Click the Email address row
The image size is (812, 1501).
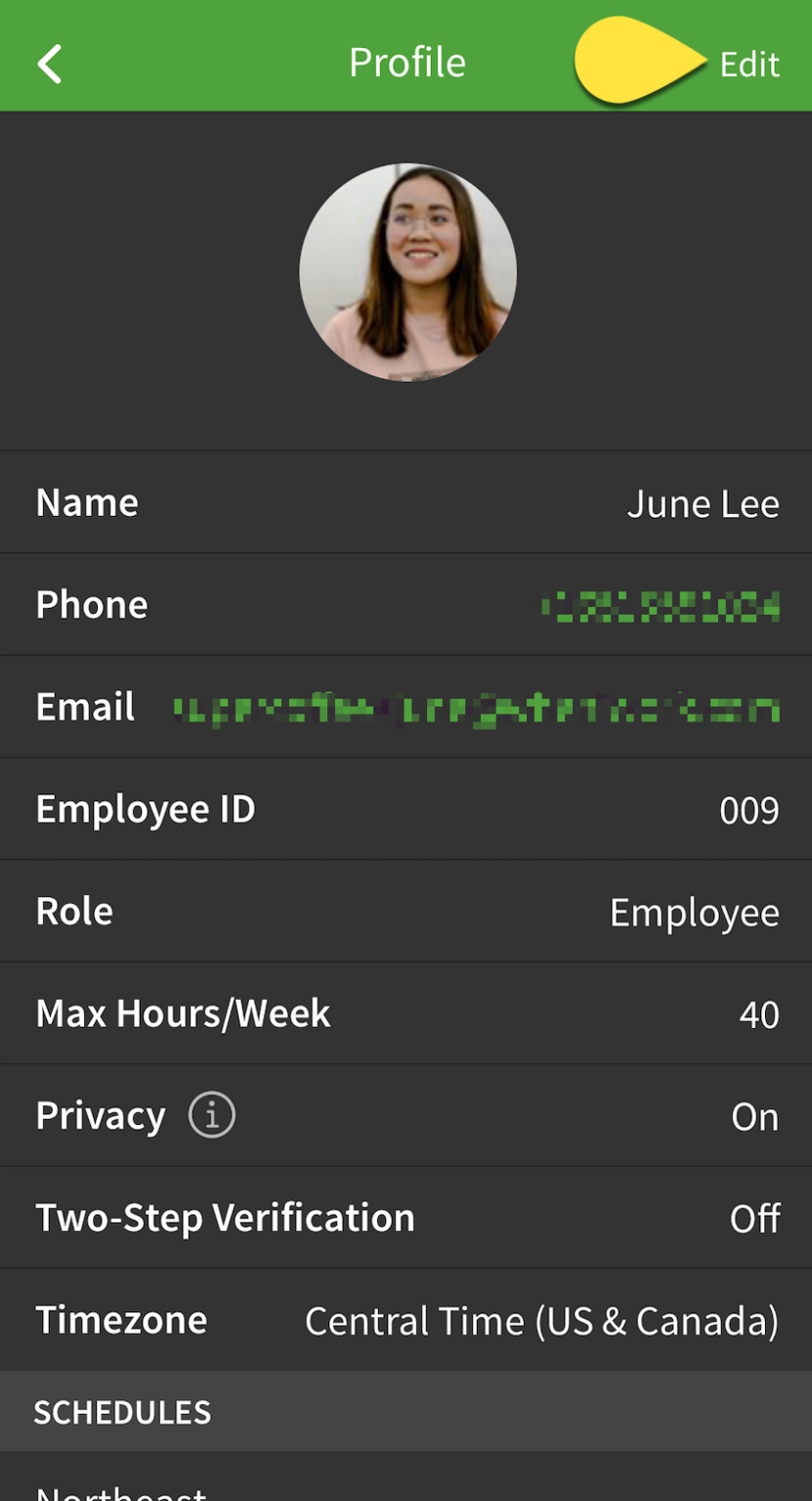[x=406, y=706]
